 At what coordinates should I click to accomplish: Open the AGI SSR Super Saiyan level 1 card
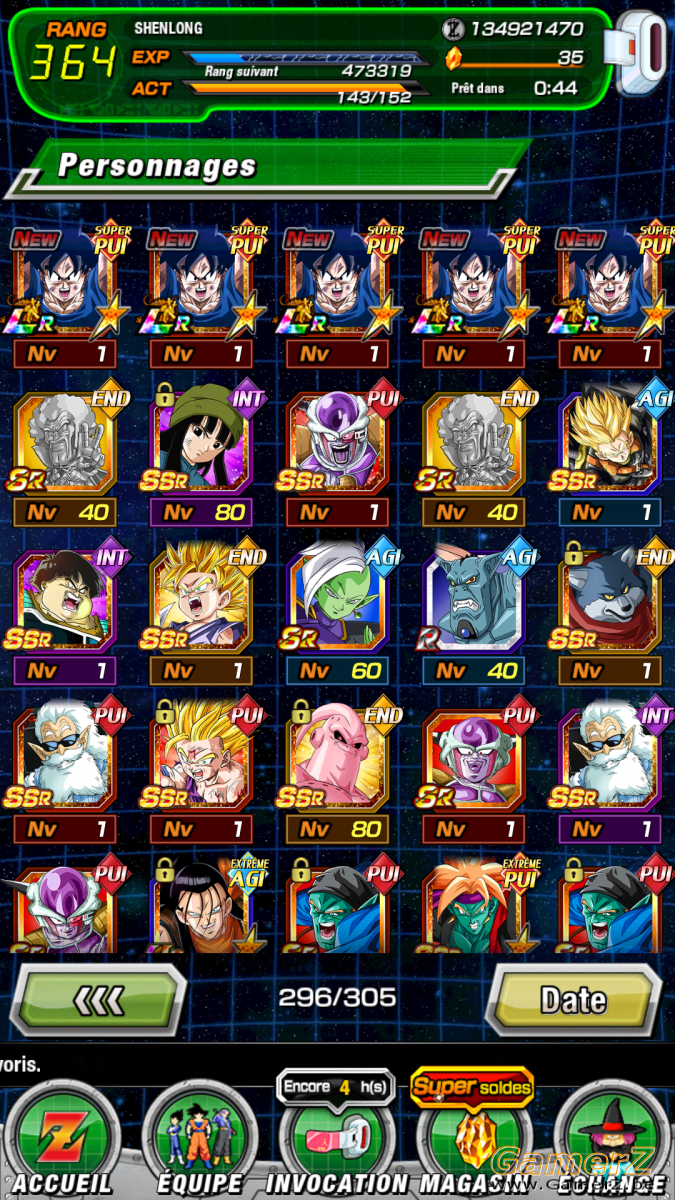point(609,457)
